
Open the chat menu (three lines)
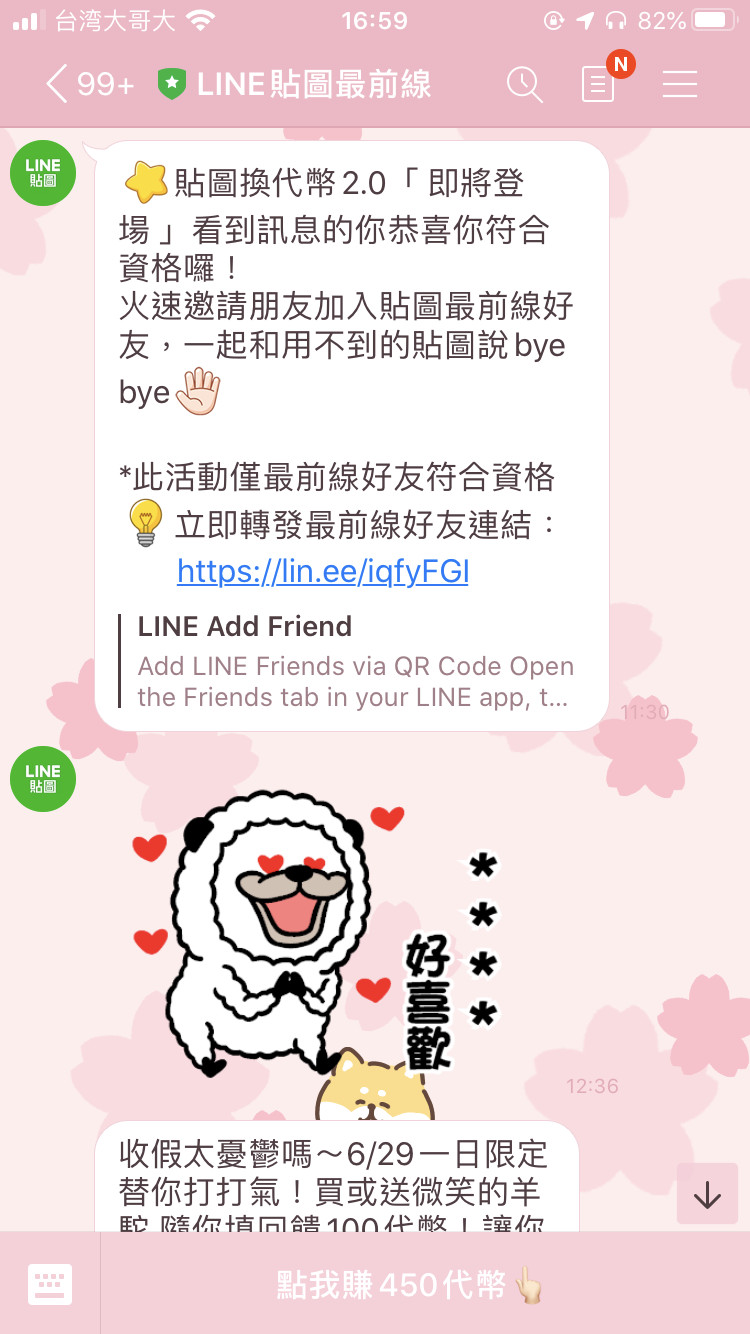[x=680, y=85]
